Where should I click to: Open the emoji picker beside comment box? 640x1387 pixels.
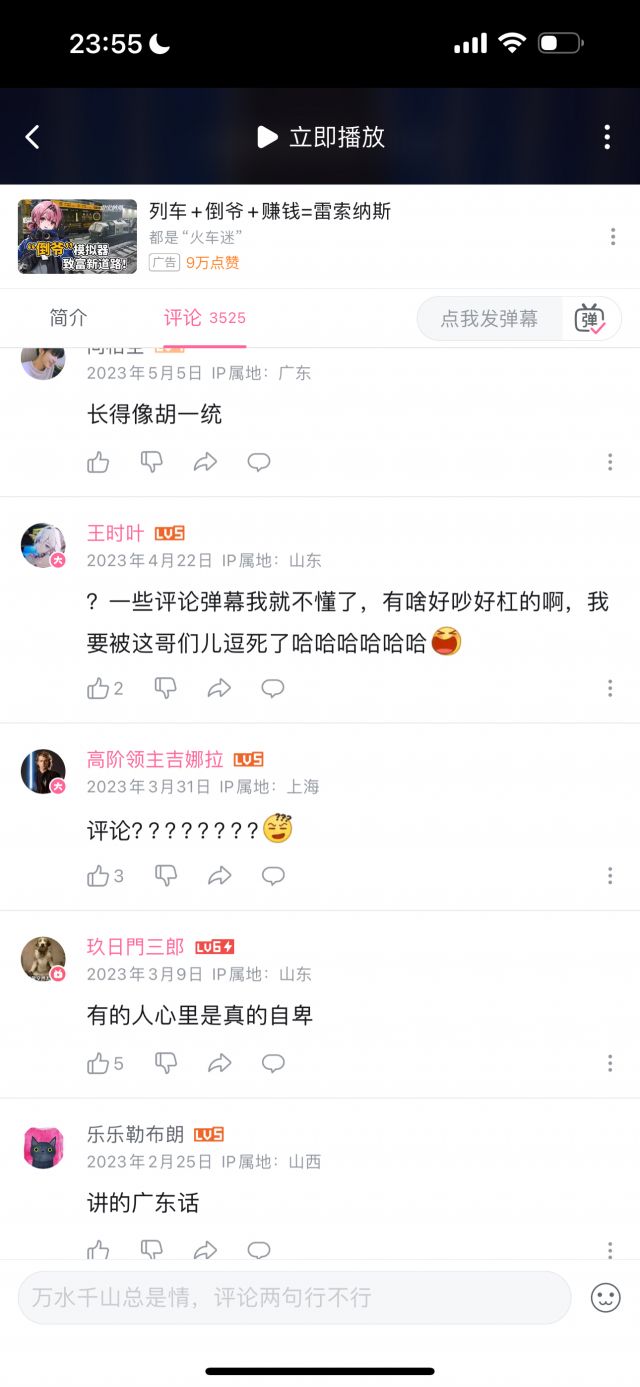point(606,1298)
